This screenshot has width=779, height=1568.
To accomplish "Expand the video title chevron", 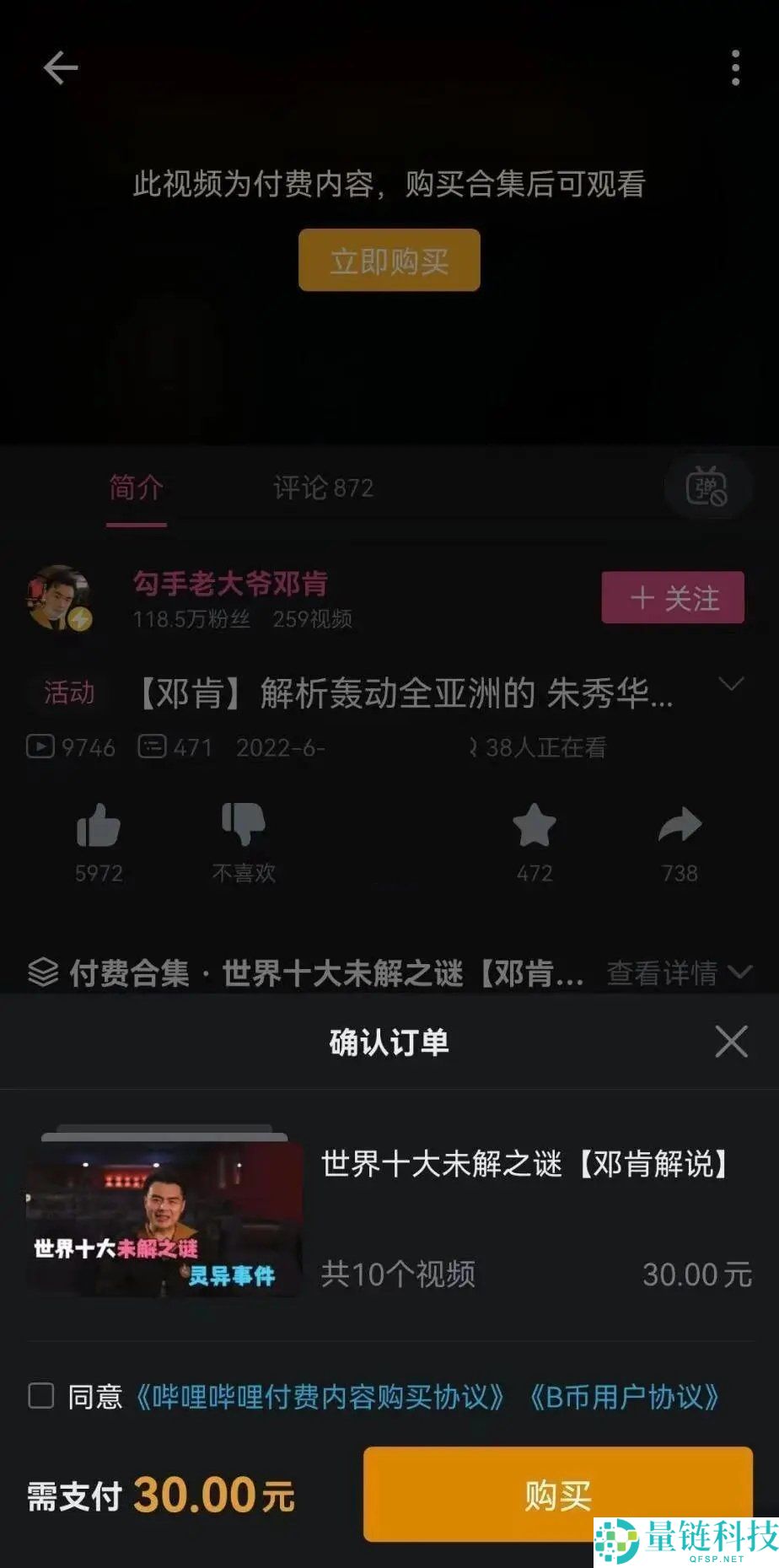I will click(x=730, y=684).
